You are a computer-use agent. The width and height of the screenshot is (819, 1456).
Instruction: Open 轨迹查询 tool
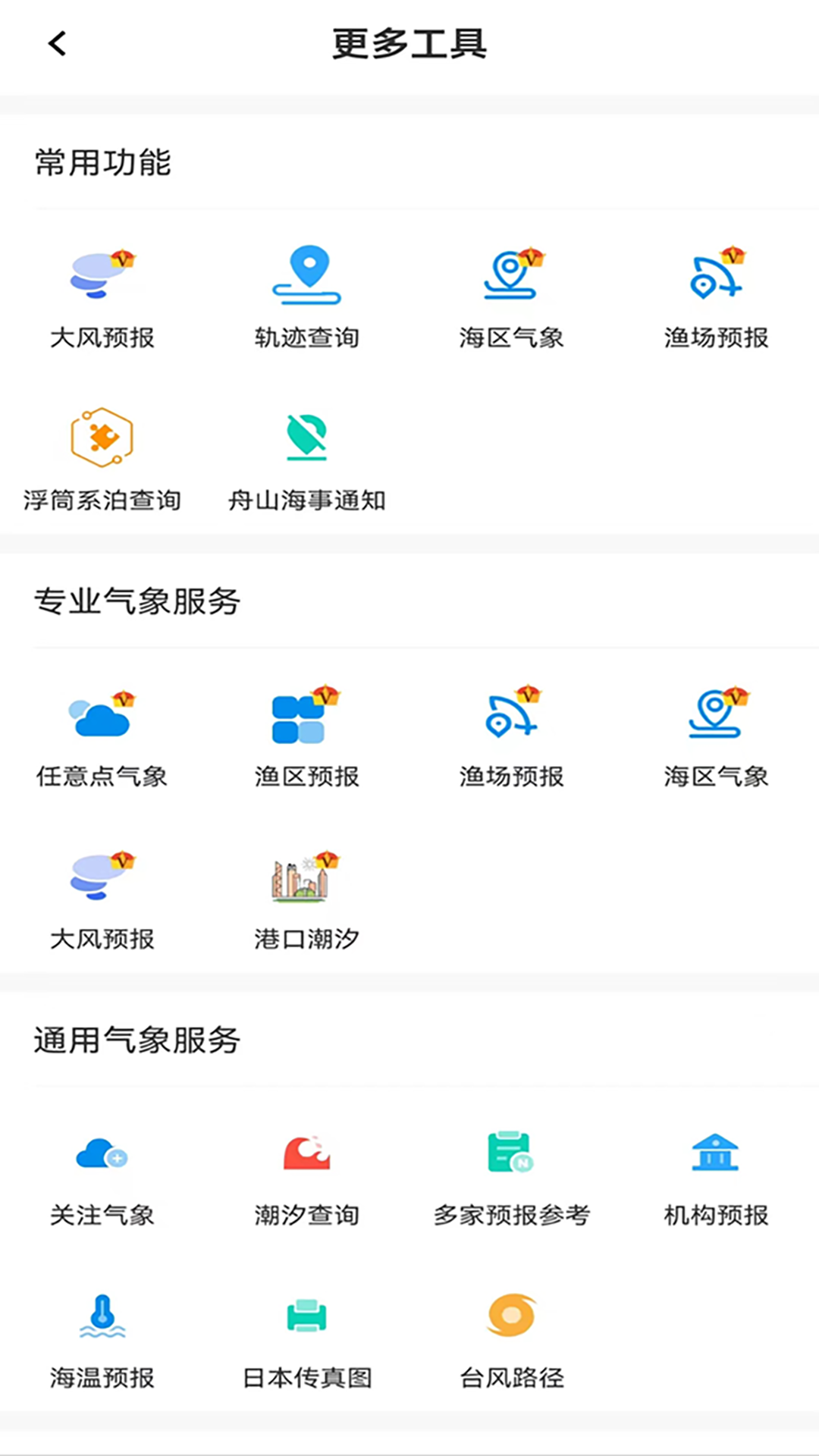coord(307,296)
